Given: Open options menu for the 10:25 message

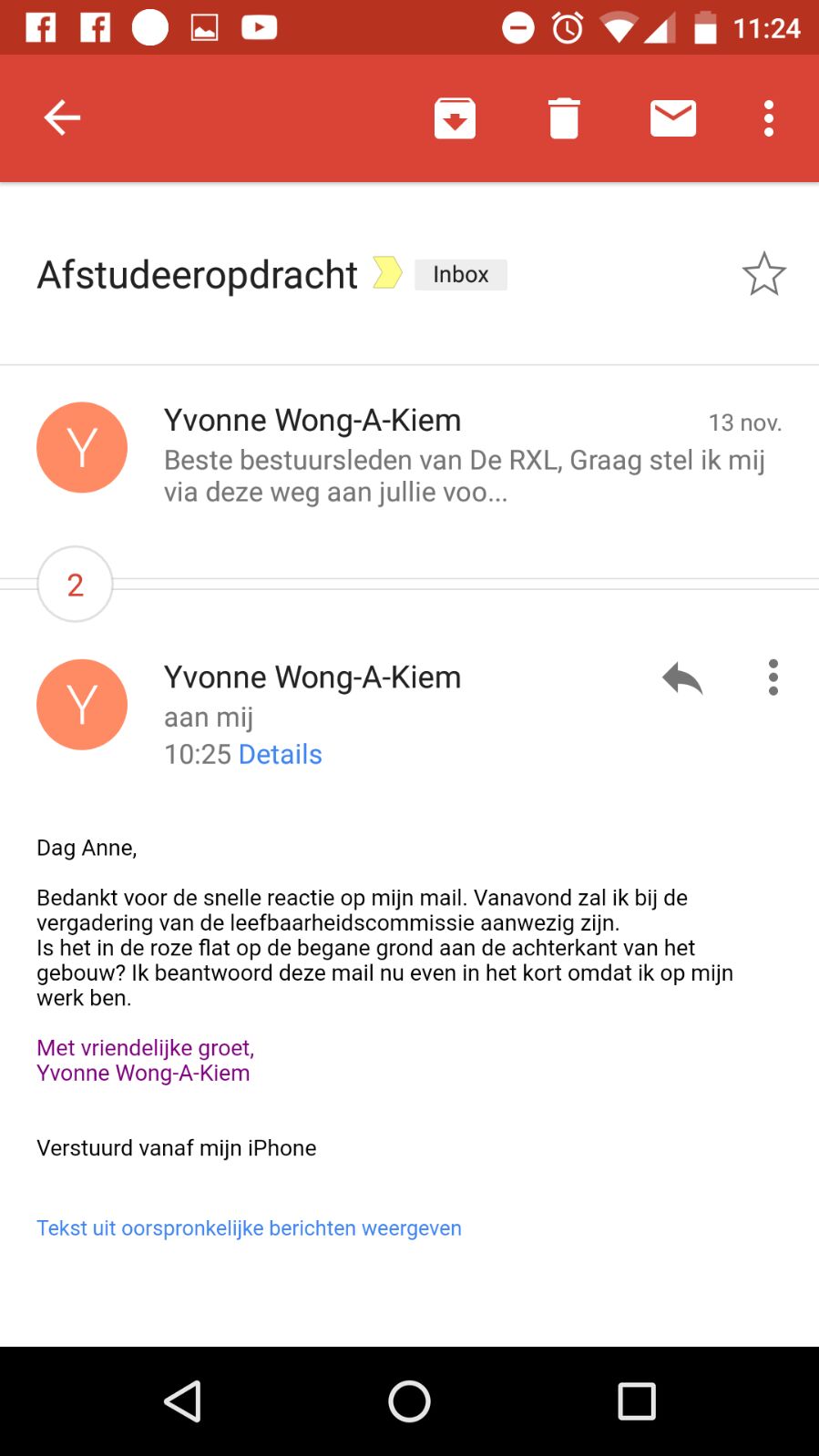Looking at the screenshot, I should (773, 678).
